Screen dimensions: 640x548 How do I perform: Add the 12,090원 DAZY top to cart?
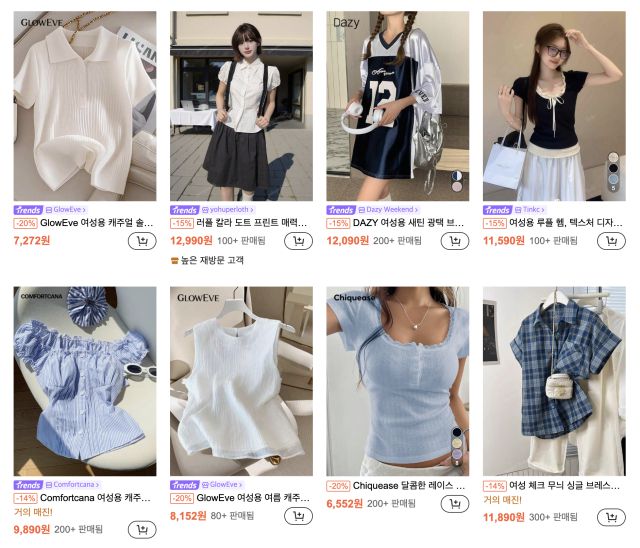pos(455,241)
